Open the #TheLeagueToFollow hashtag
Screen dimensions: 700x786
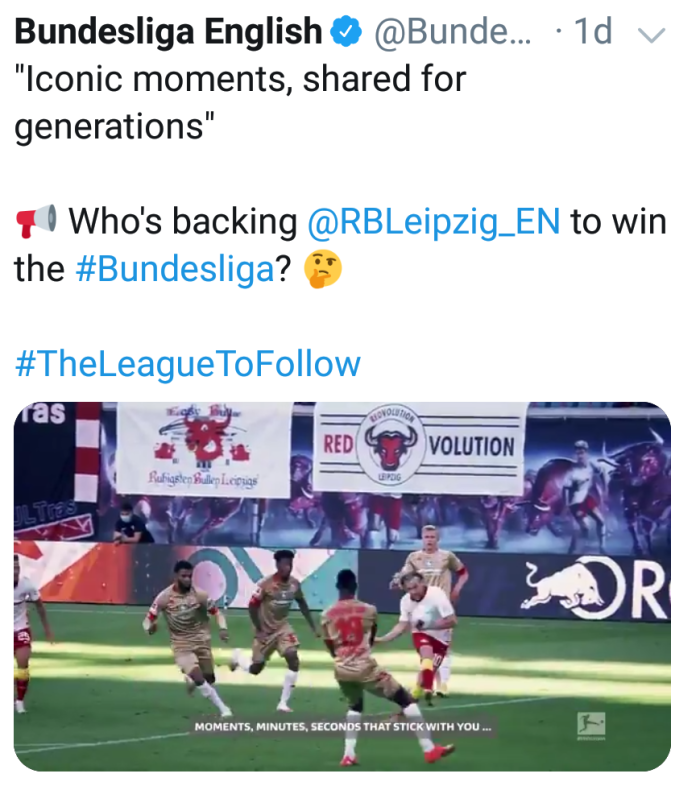[x=188, y=364]
